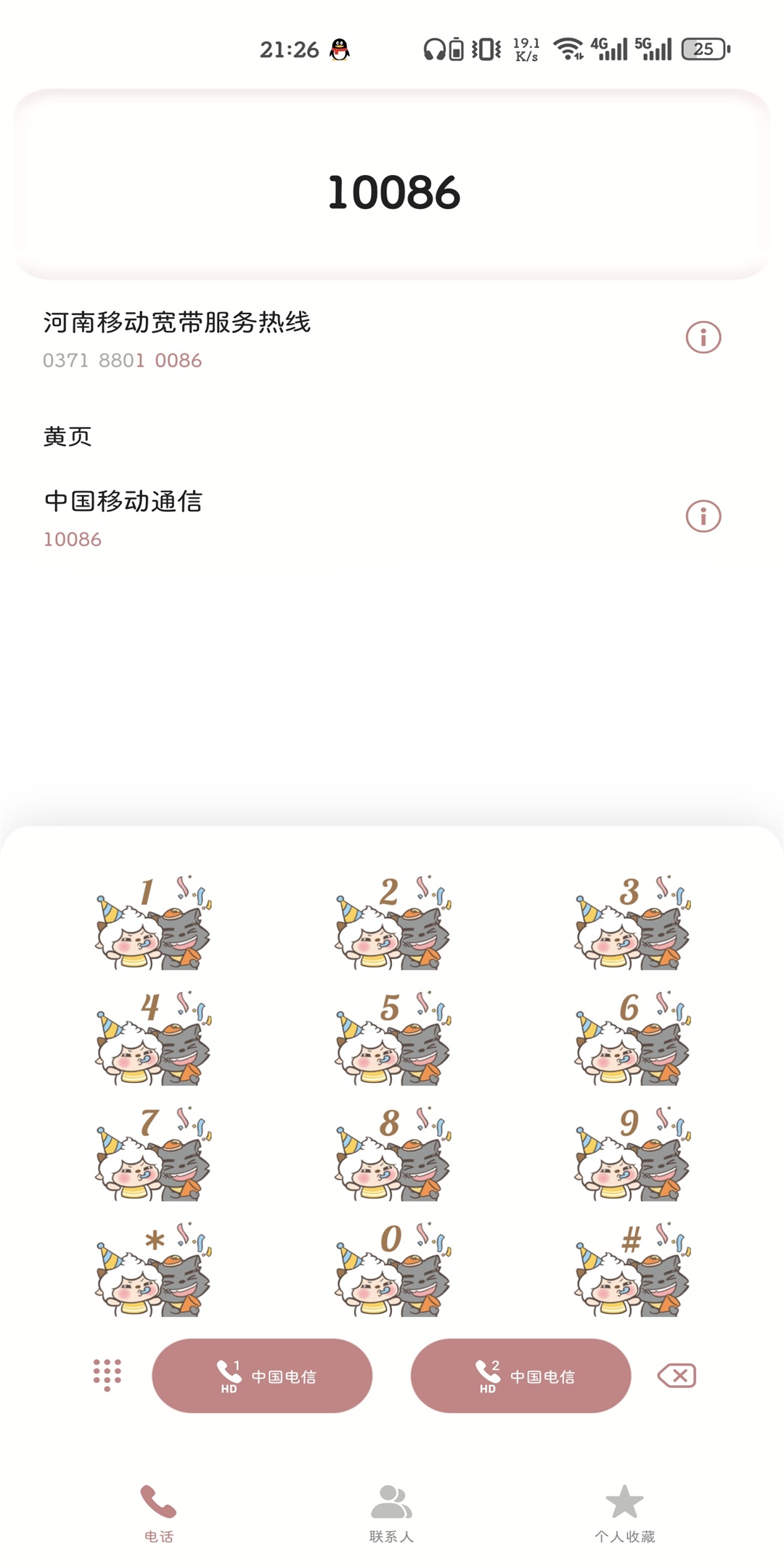Dial digit 3 on the keypad

pos(632,923)
